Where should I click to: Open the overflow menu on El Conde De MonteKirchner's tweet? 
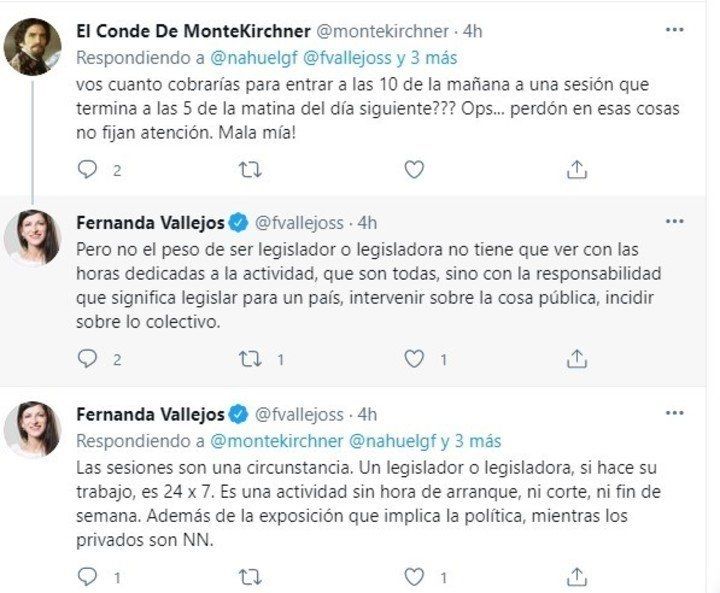(674, 31)
